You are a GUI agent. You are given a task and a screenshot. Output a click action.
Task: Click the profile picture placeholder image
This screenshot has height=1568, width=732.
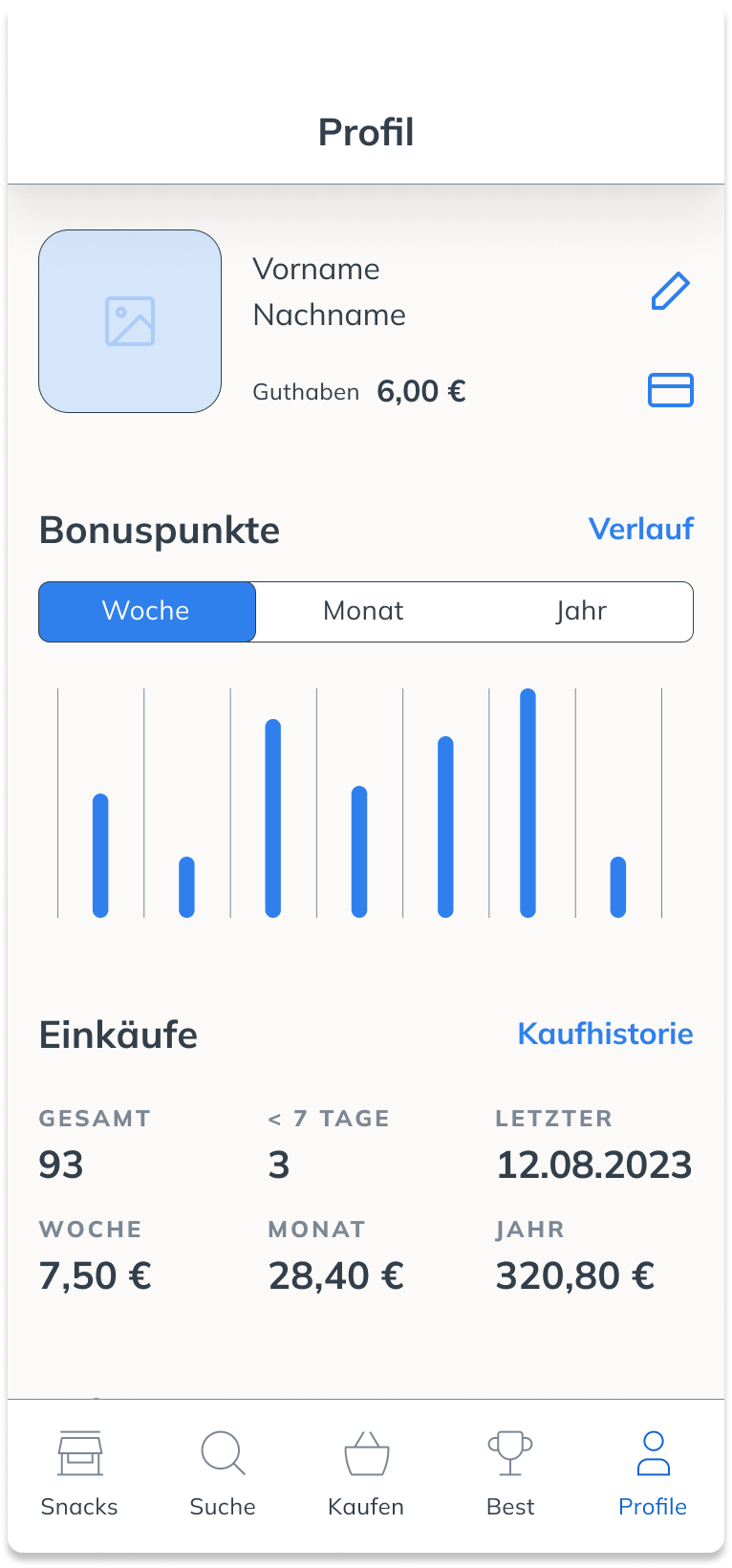tap(130, 321)
